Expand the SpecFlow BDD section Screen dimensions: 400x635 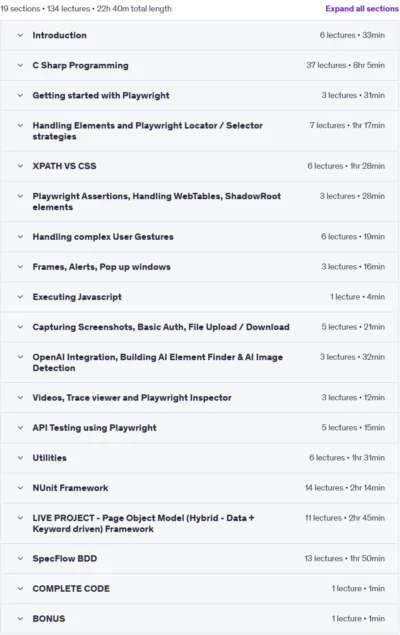click(200, 558)
